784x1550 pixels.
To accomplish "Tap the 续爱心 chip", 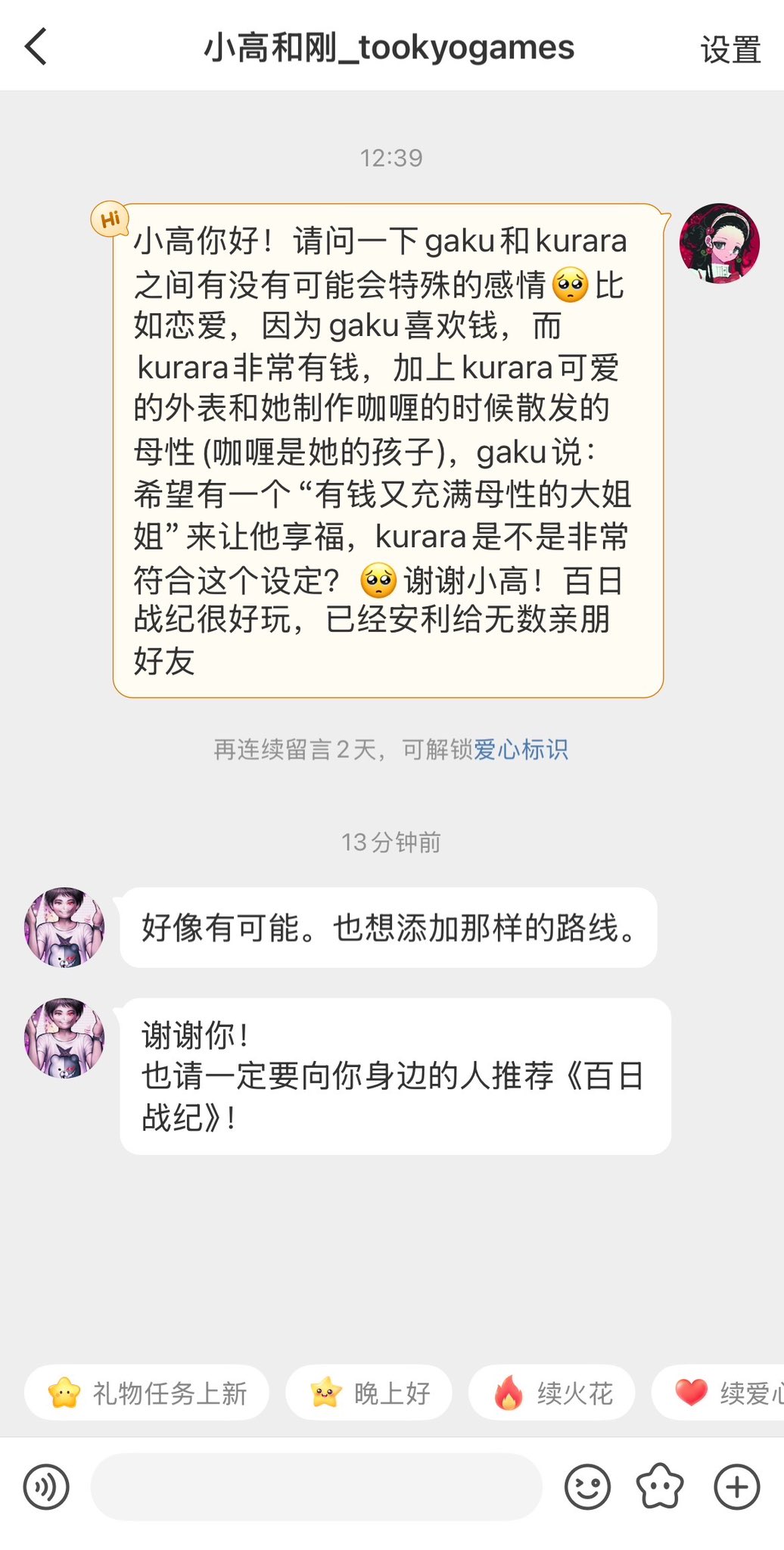I will tap(718, 1393).
